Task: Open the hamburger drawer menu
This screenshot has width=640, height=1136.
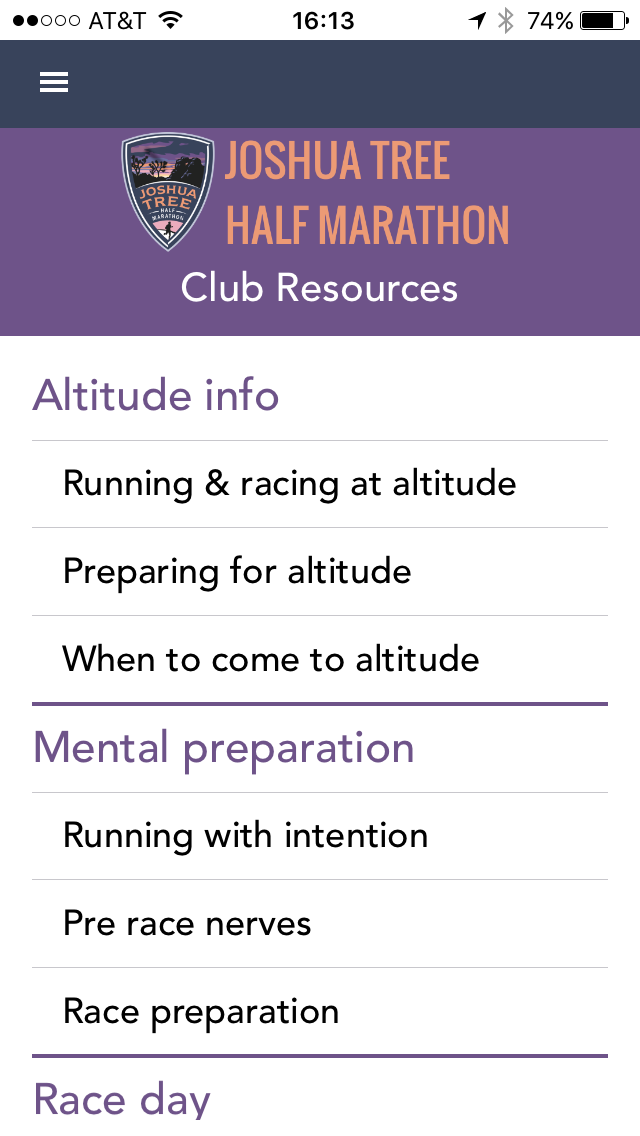Action: coord(54,83)
